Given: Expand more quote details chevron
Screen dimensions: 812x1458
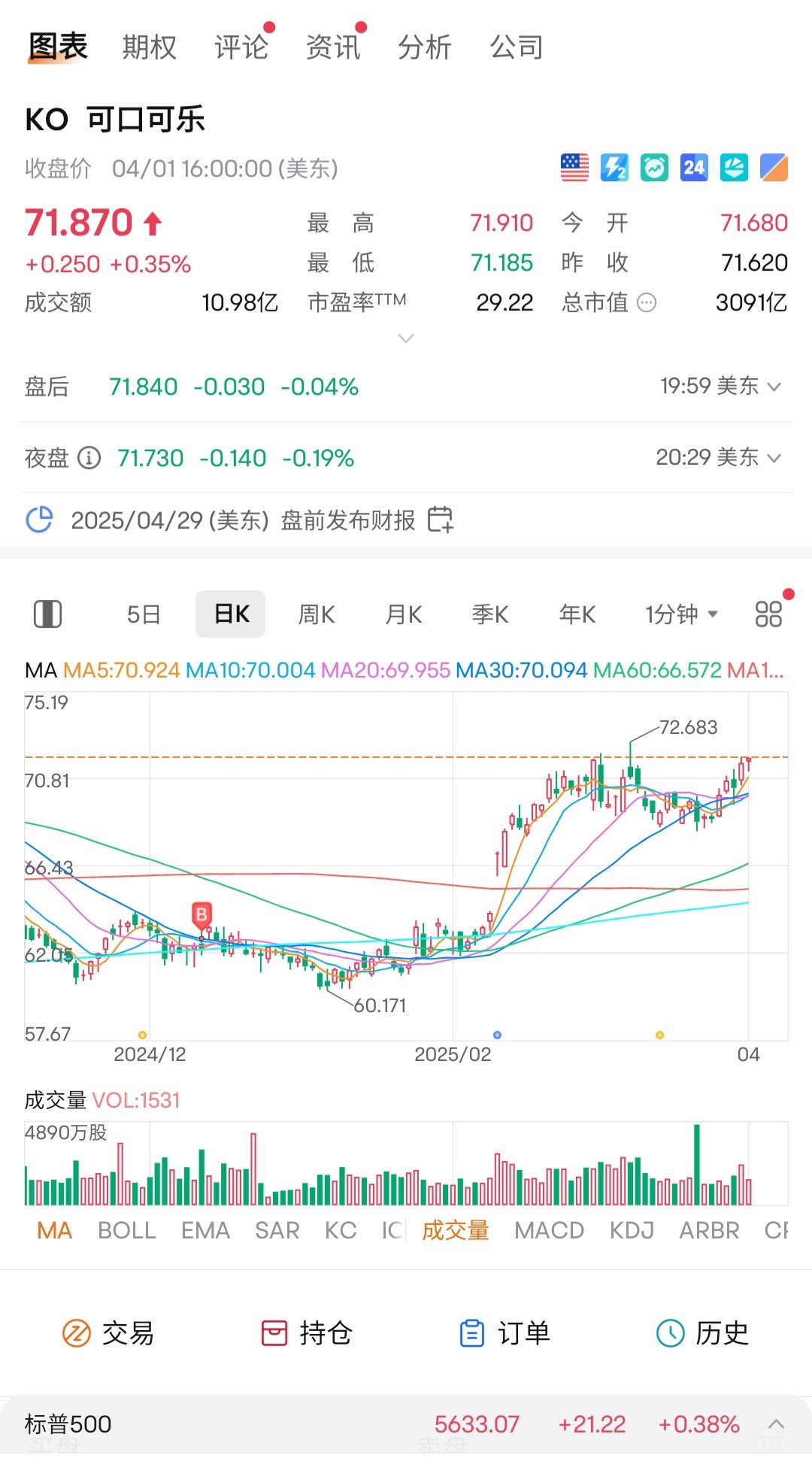Looking at the screenshot, I should pos(406,338).
